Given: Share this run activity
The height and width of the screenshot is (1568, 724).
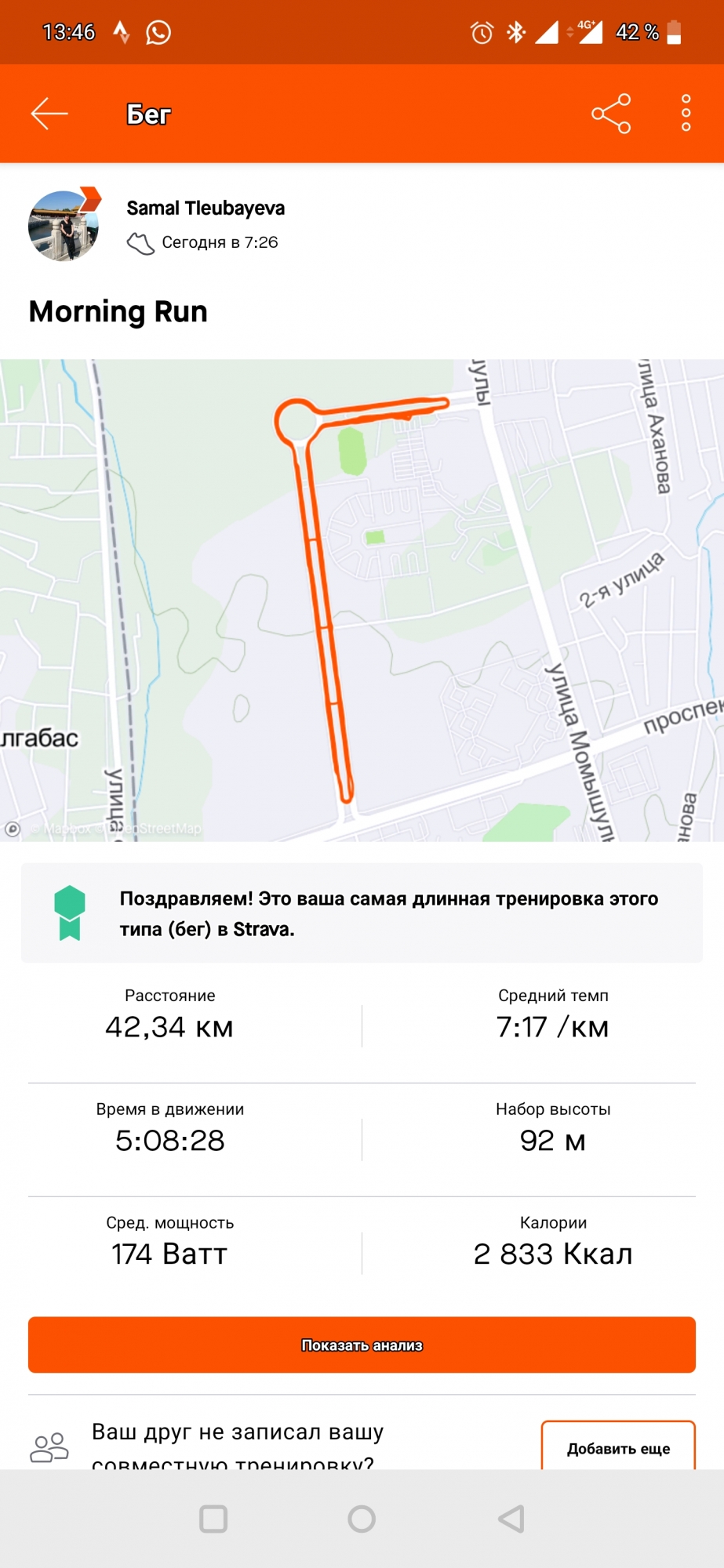Looking at the screenshot, I should tap(611, 114).
